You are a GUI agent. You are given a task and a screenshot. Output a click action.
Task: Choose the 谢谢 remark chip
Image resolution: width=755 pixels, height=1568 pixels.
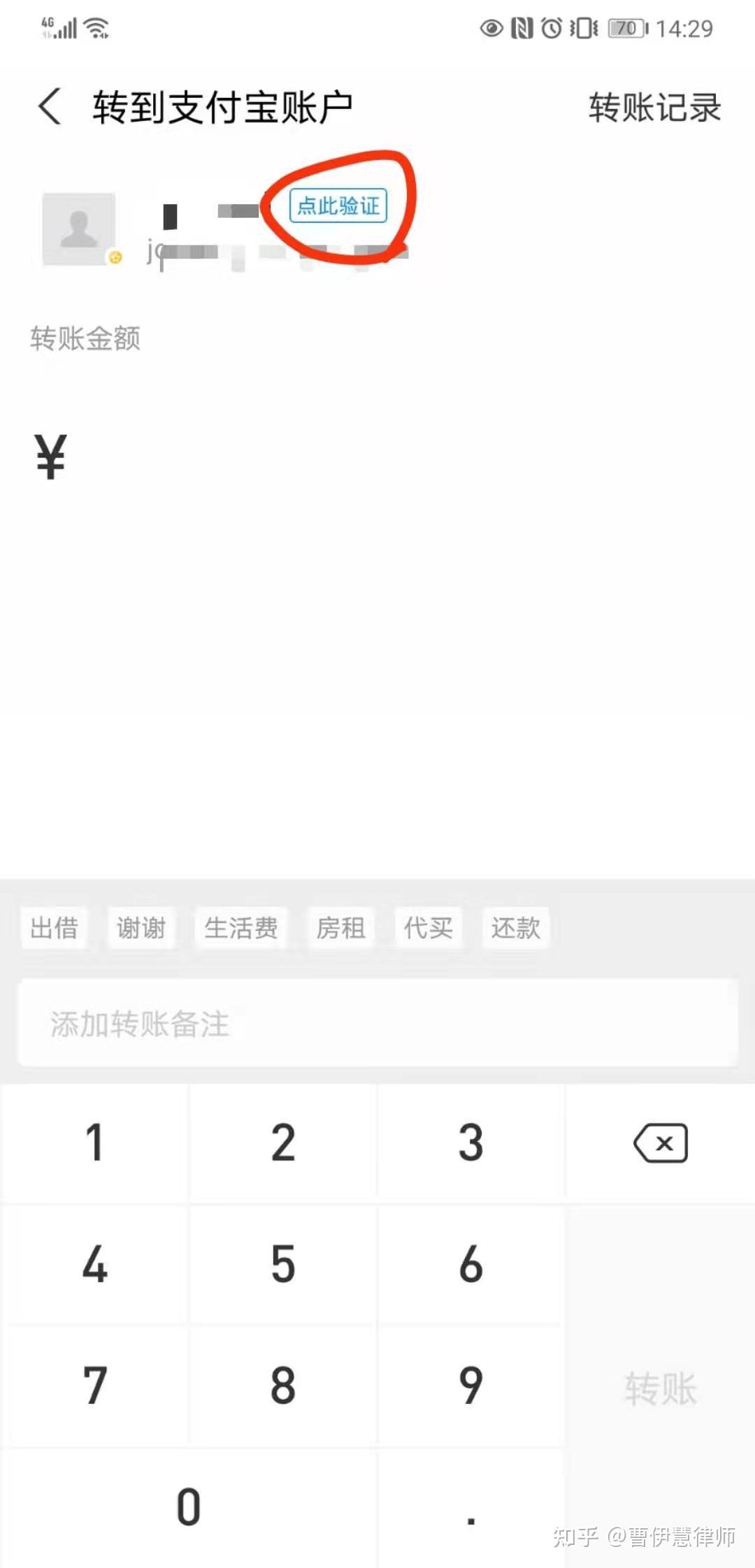(x=141, y=928)
